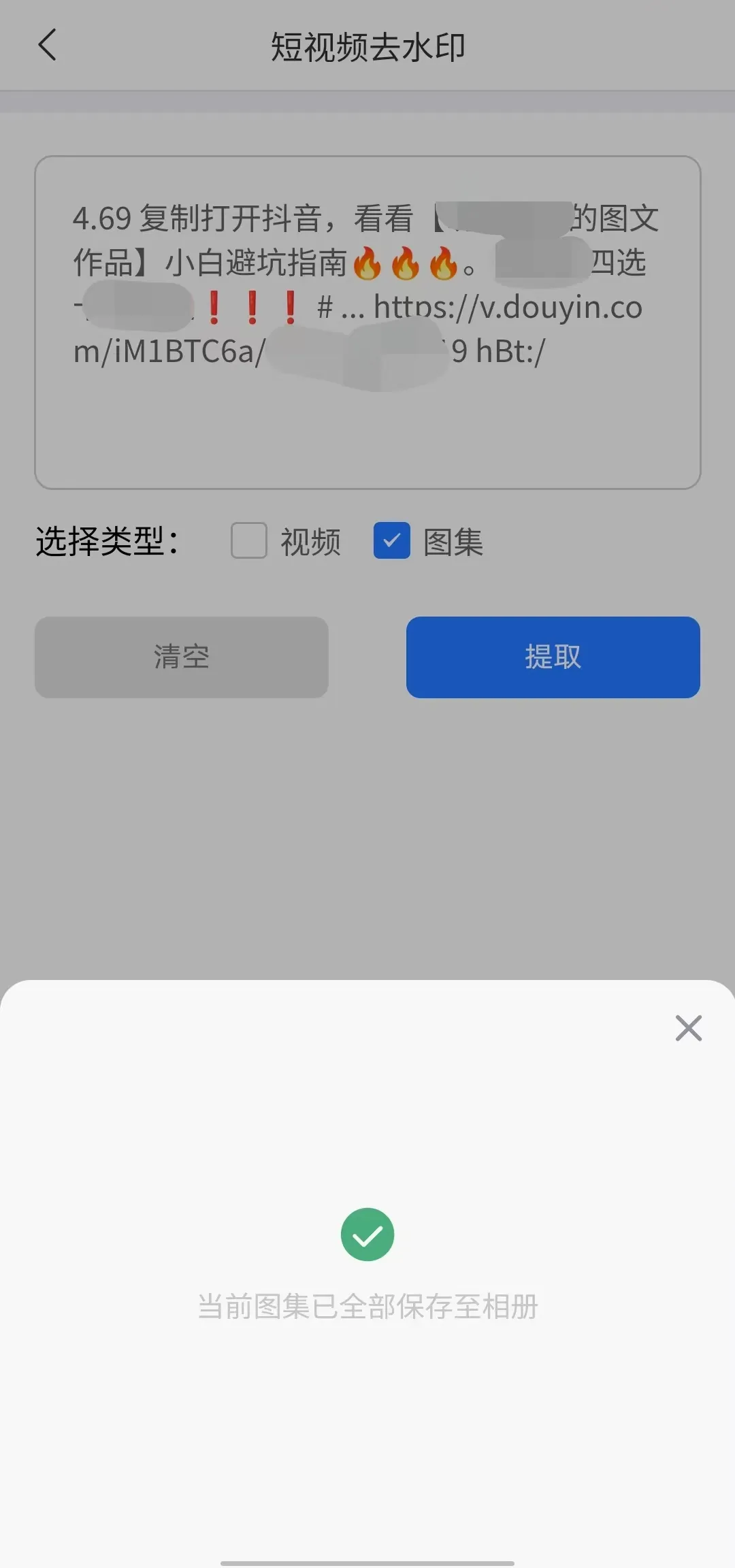Tap 选择类型 label row

(107, 541)
